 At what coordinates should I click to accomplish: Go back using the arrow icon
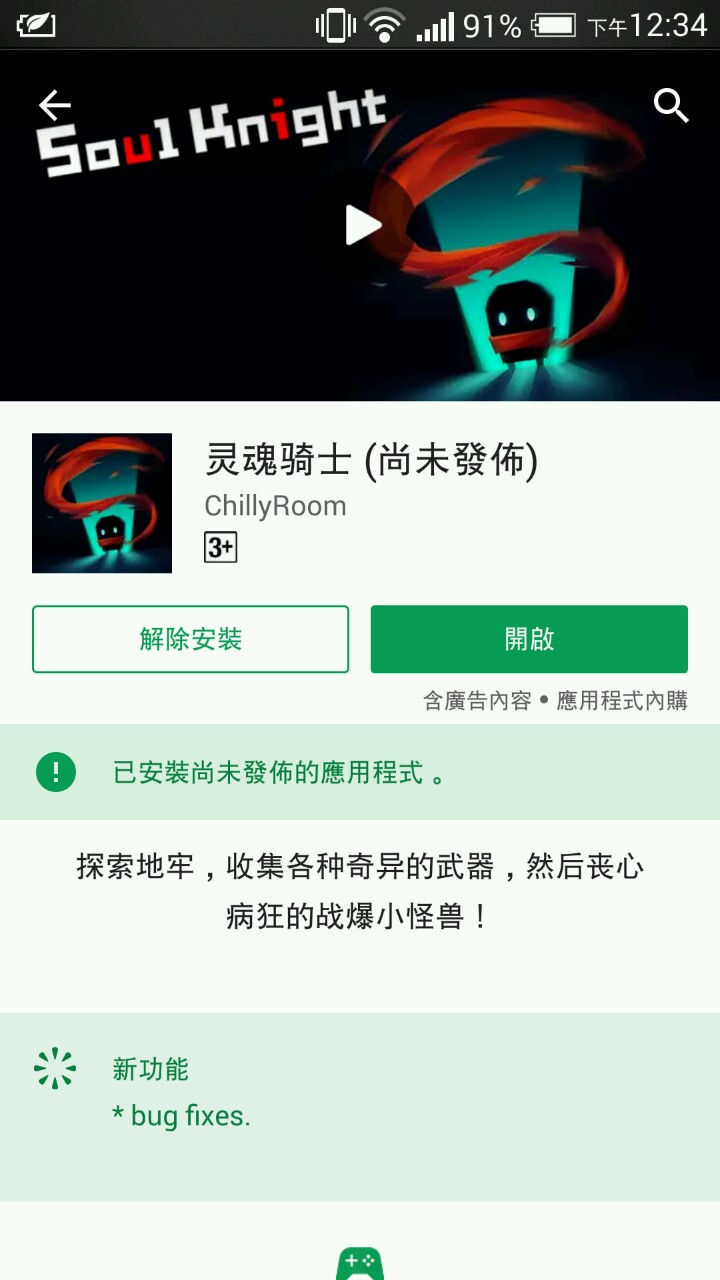[55, 105]
